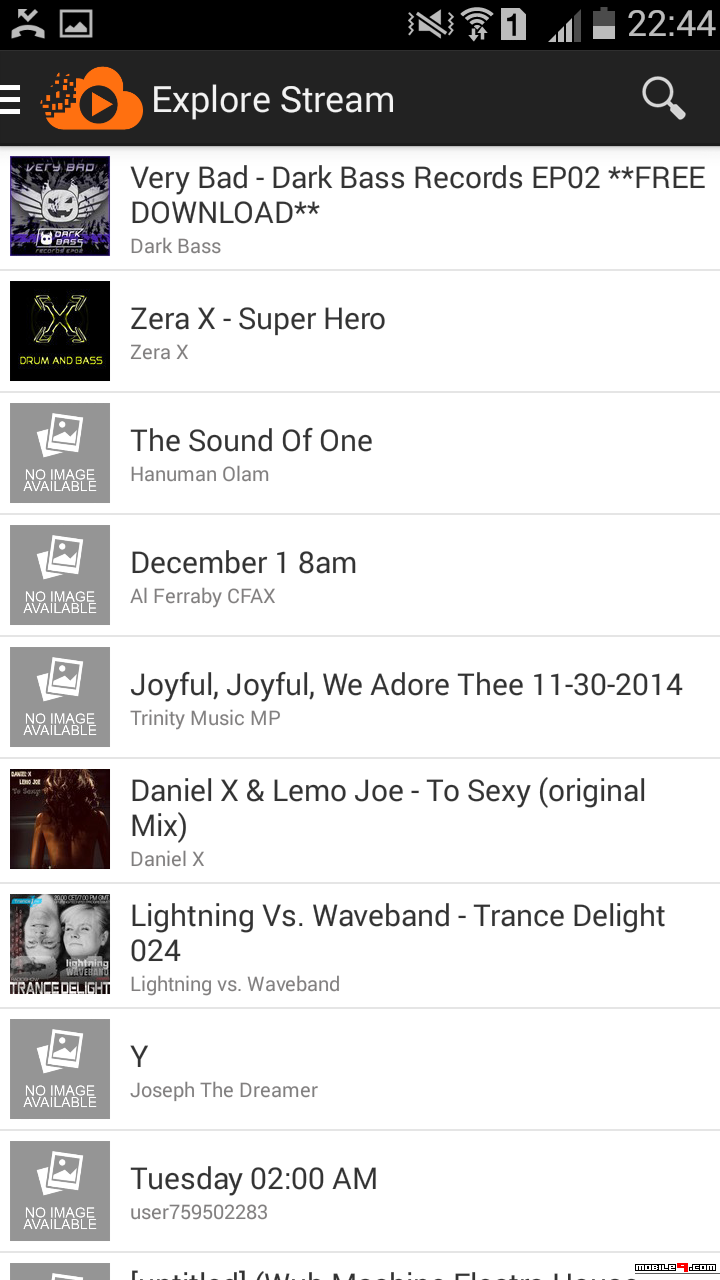Open Joyful, Joyful, We Adore Thee track
This screenshot has height=1280, width=720.
click(360, 697)
